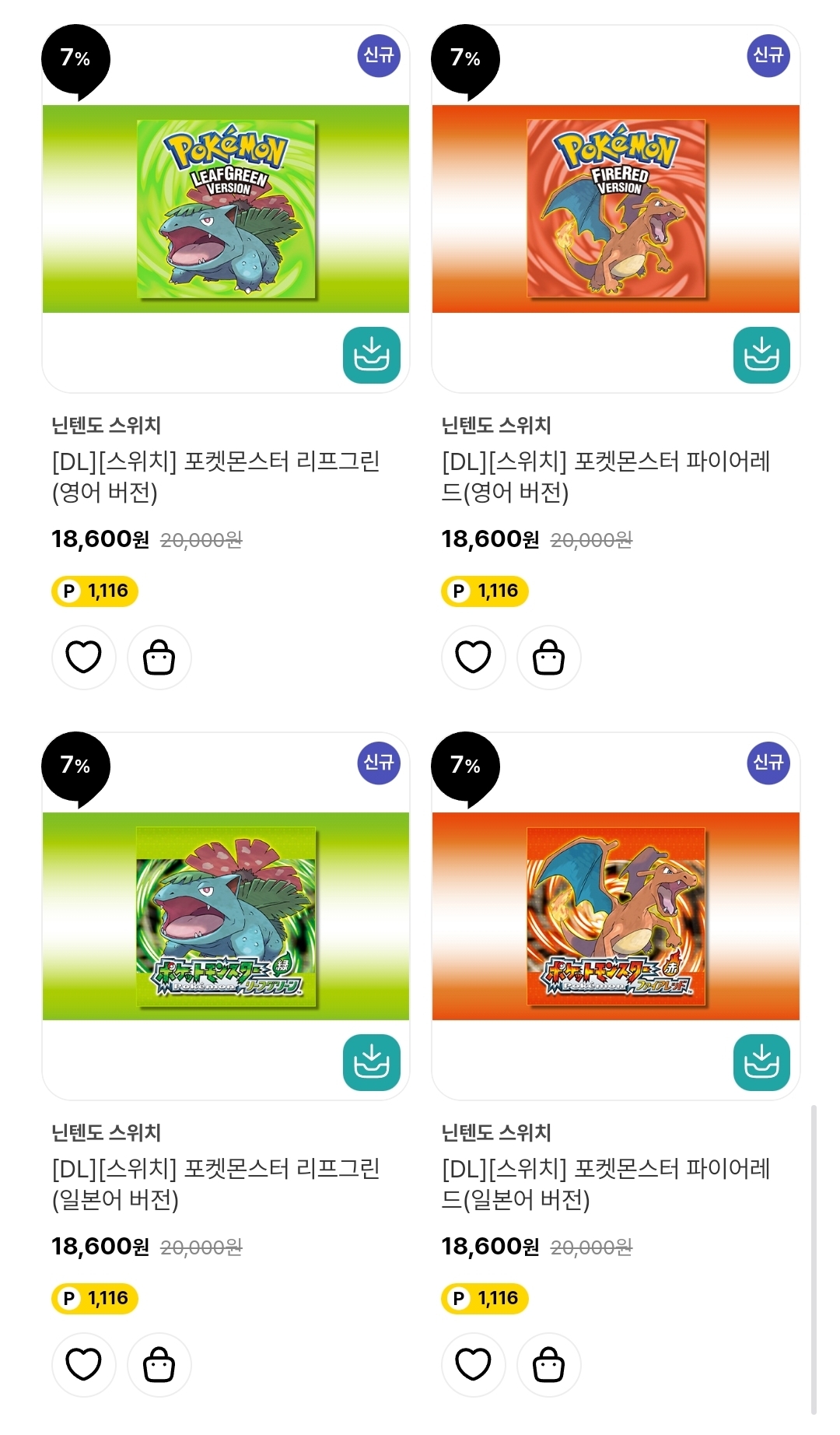Image resolution: width=840 pixels, height=1435 pixels.
Task: Wishlist the FireRed (영어 버전) game
Action: click(x=473, y=658)
